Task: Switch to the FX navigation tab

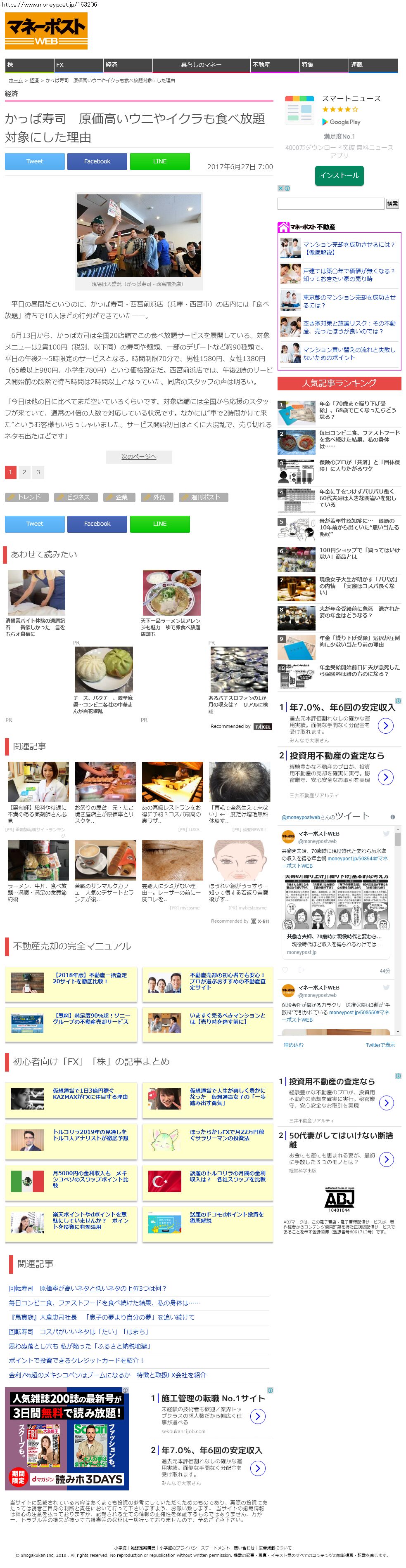Action: coord(78,64)
